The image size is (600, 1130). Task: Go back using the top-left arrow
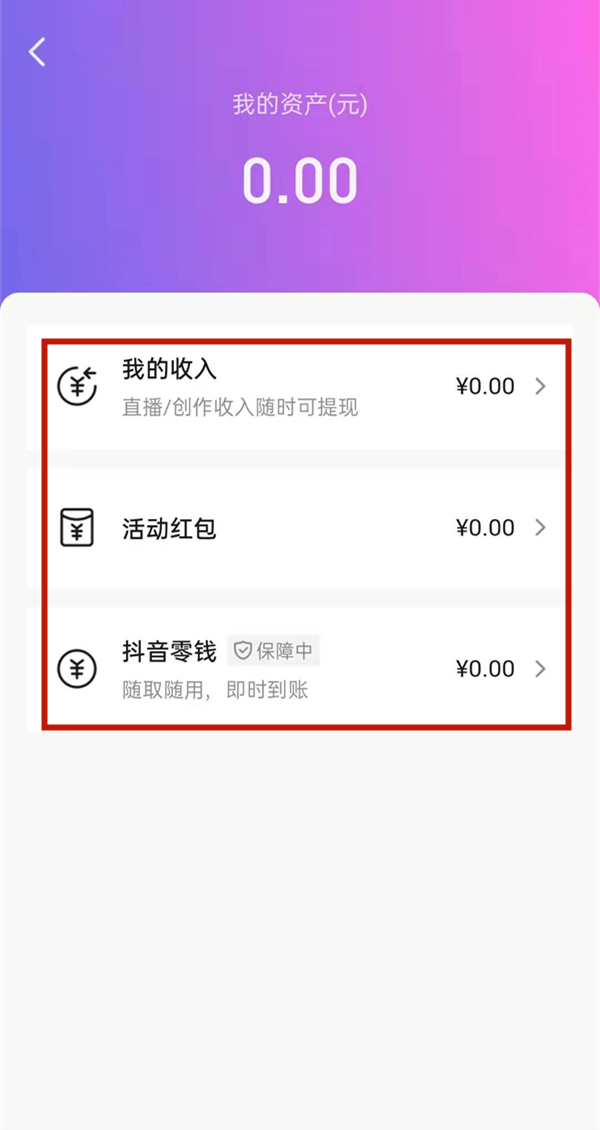tap(38, 52)
